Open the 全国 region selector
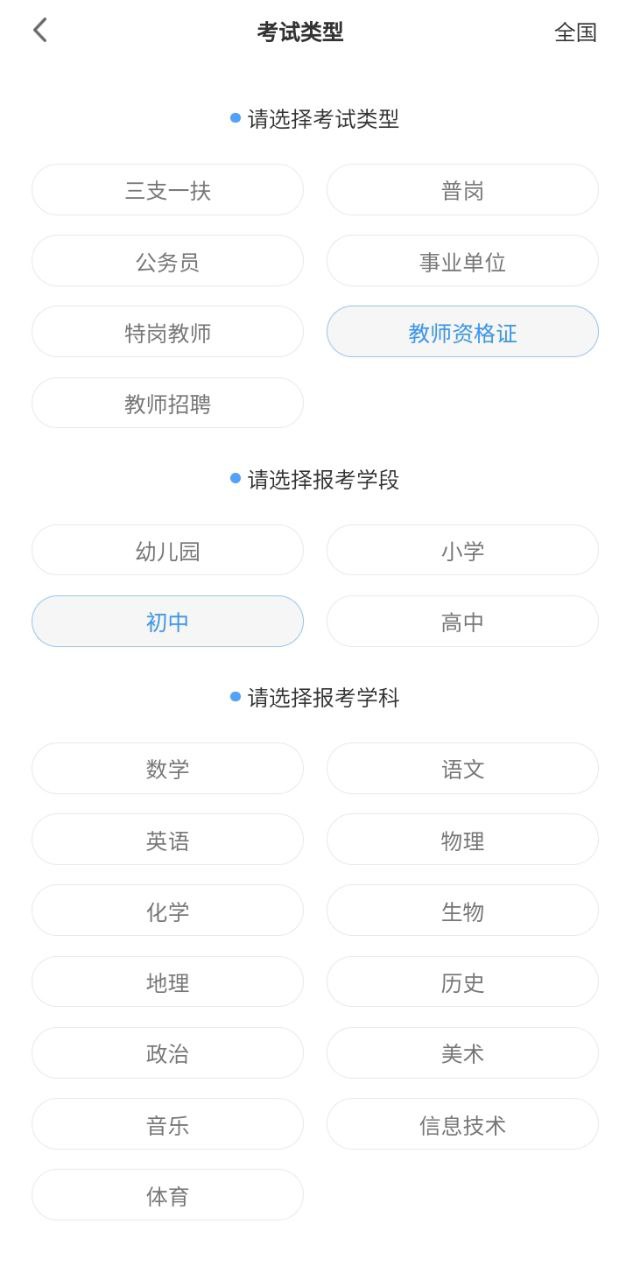The image size is (630, 1280). 575,32
